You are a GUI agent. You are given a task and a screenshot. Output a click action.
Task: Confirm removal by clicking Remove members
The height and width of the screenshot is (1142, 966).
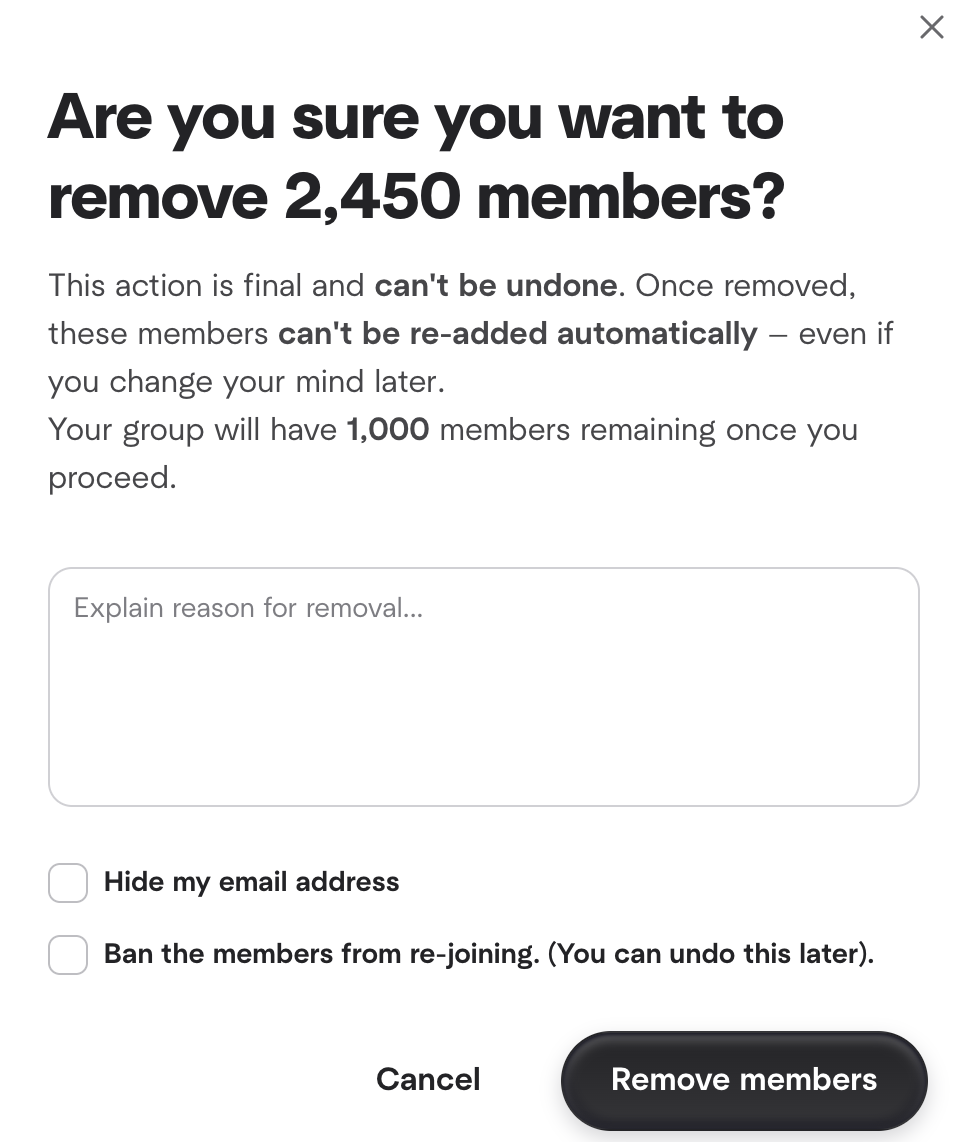pos(744,1080)
